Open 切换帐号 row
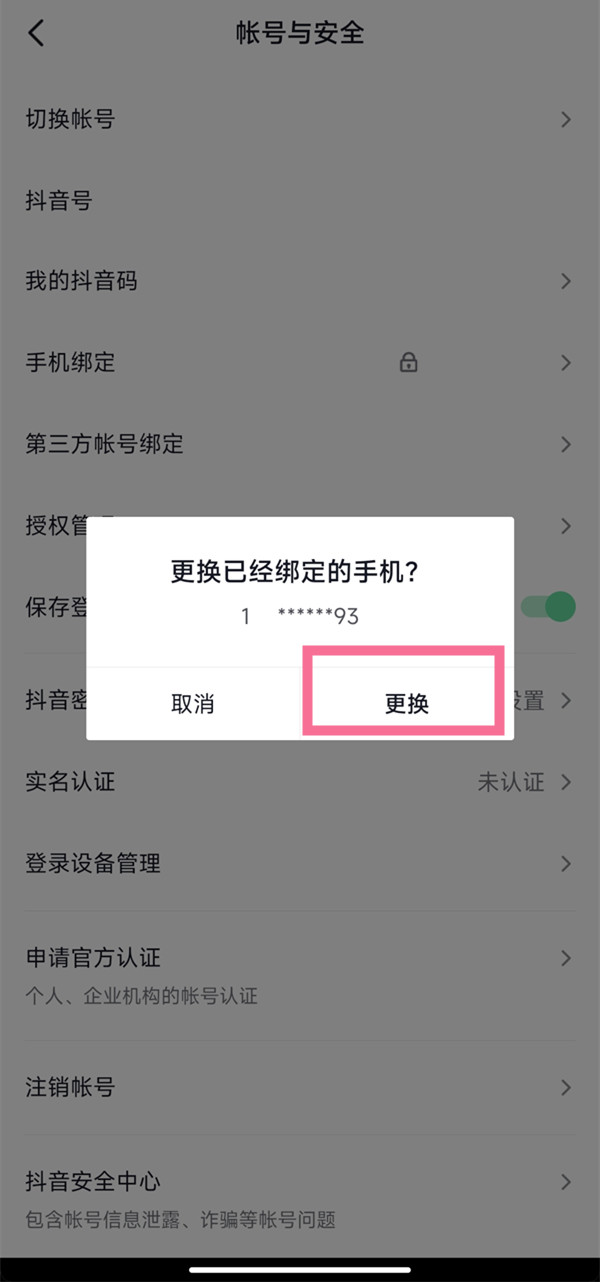This screenshot has height=1282, width=600. (300, 120)
